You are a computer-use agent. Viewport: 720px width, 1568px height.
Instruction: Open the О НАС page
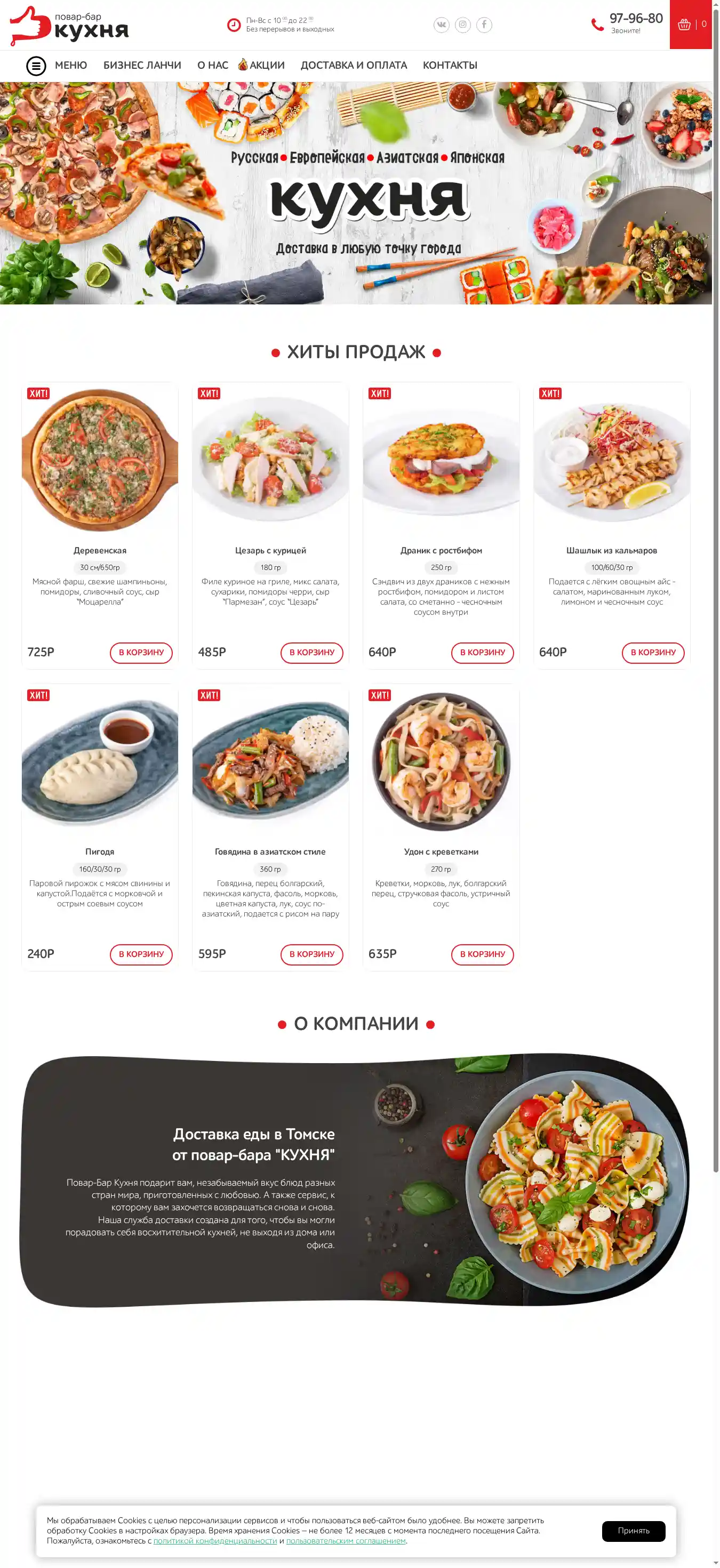coord(212,65)
